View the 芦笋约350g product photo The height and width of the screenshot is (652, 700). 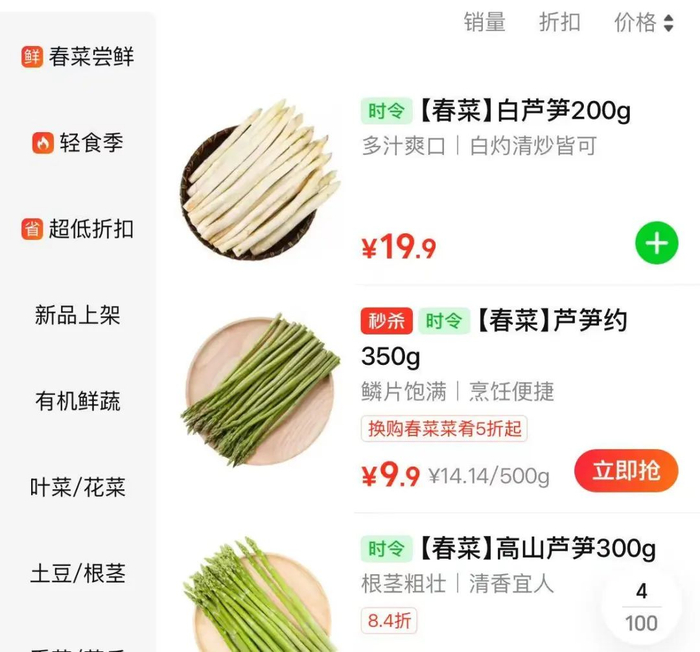pos(260,390)
